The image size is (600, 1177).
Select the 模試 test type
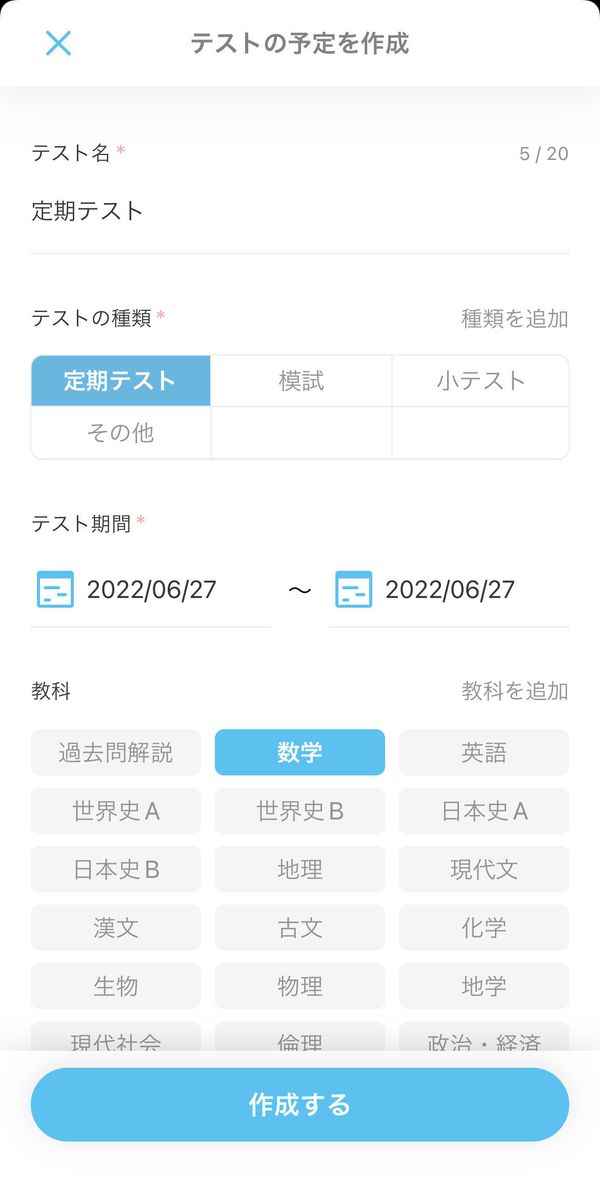coord(301,381)
